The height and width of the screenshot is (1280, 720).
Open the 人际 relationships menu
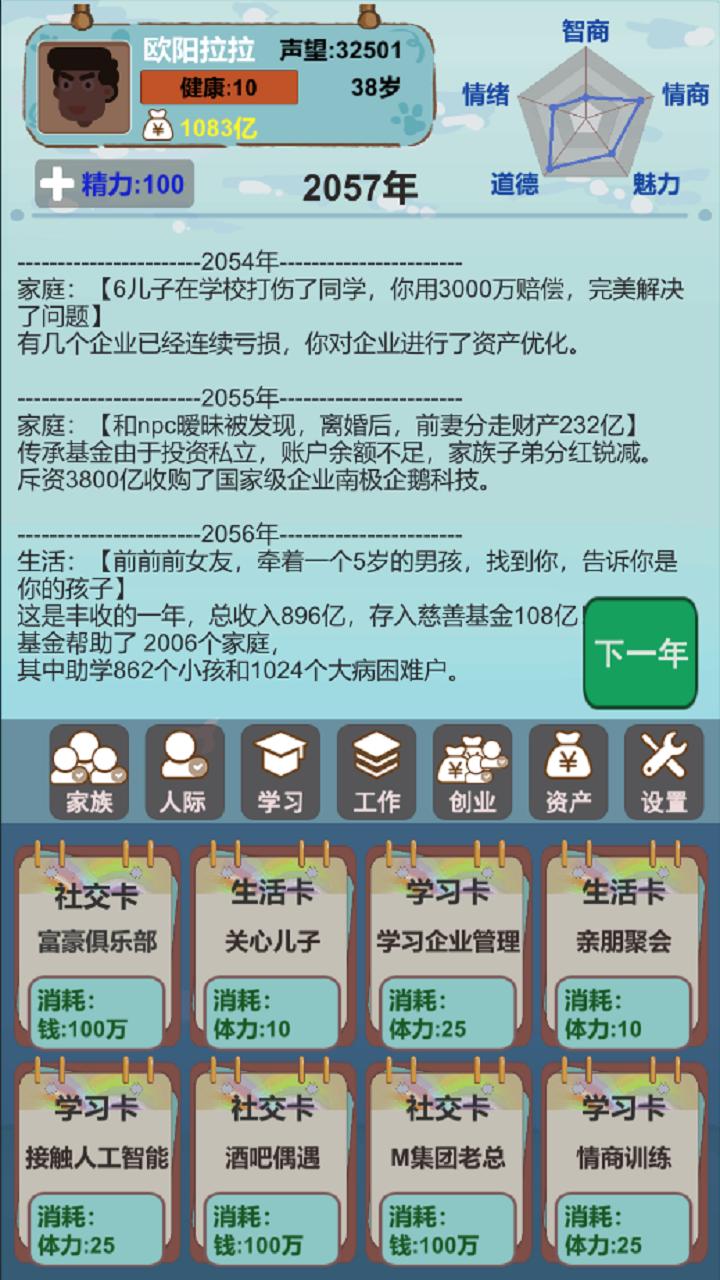(184, 772)
